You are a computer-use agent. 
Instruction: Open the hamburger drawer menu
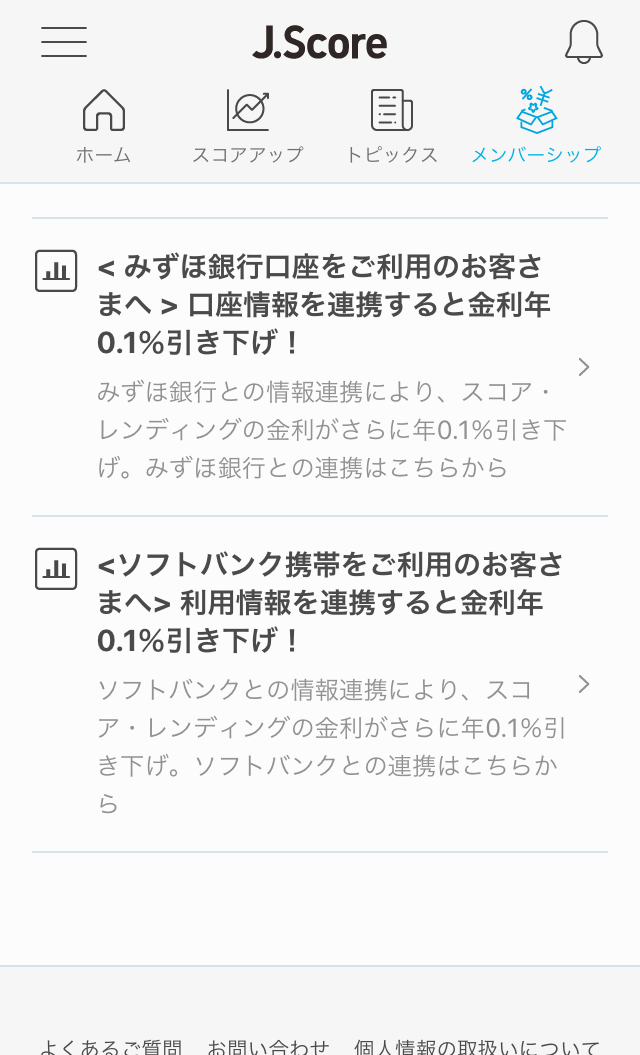64,42
